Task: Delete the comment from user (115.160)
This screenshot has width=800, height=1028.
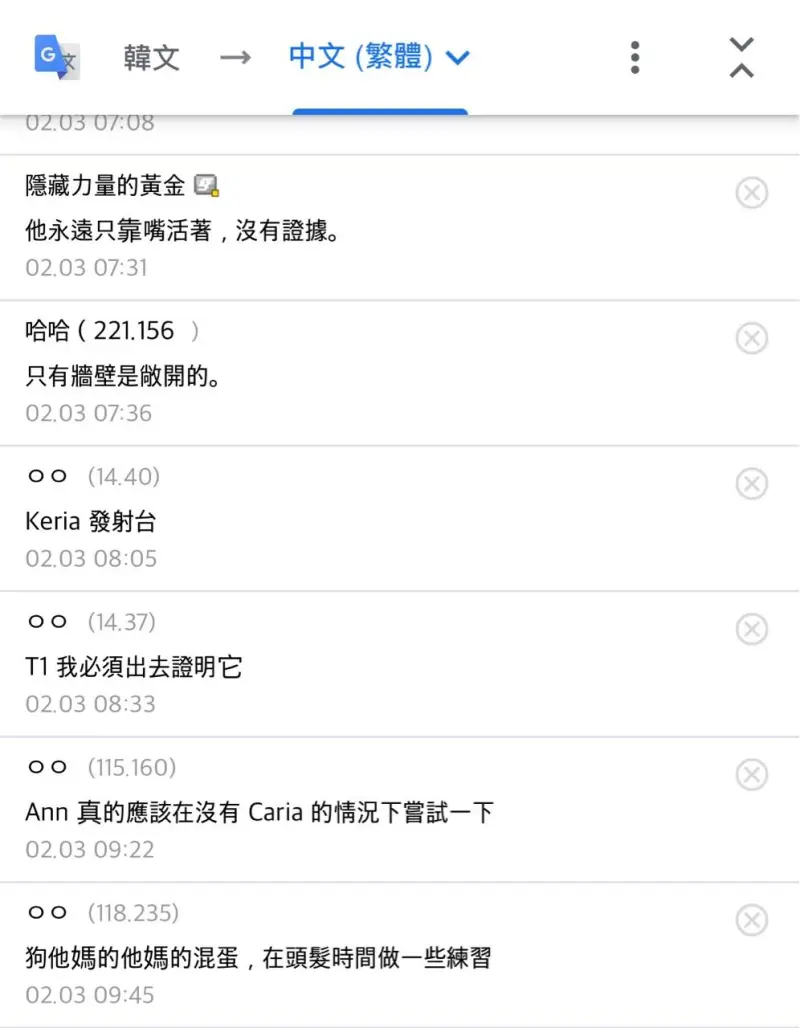Action: (751, 775)
